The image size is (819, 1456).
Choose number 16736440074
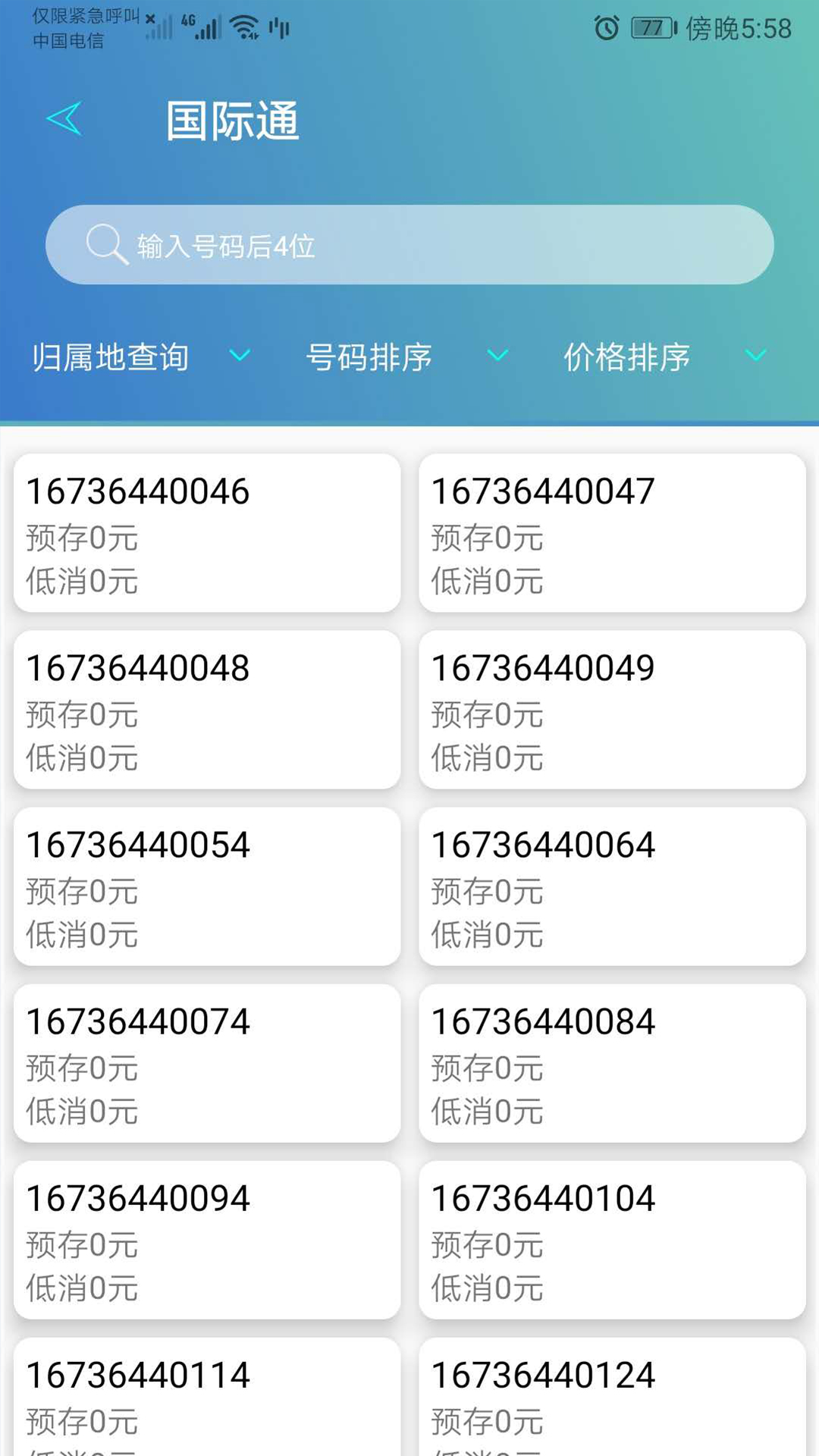point(207,1063)
